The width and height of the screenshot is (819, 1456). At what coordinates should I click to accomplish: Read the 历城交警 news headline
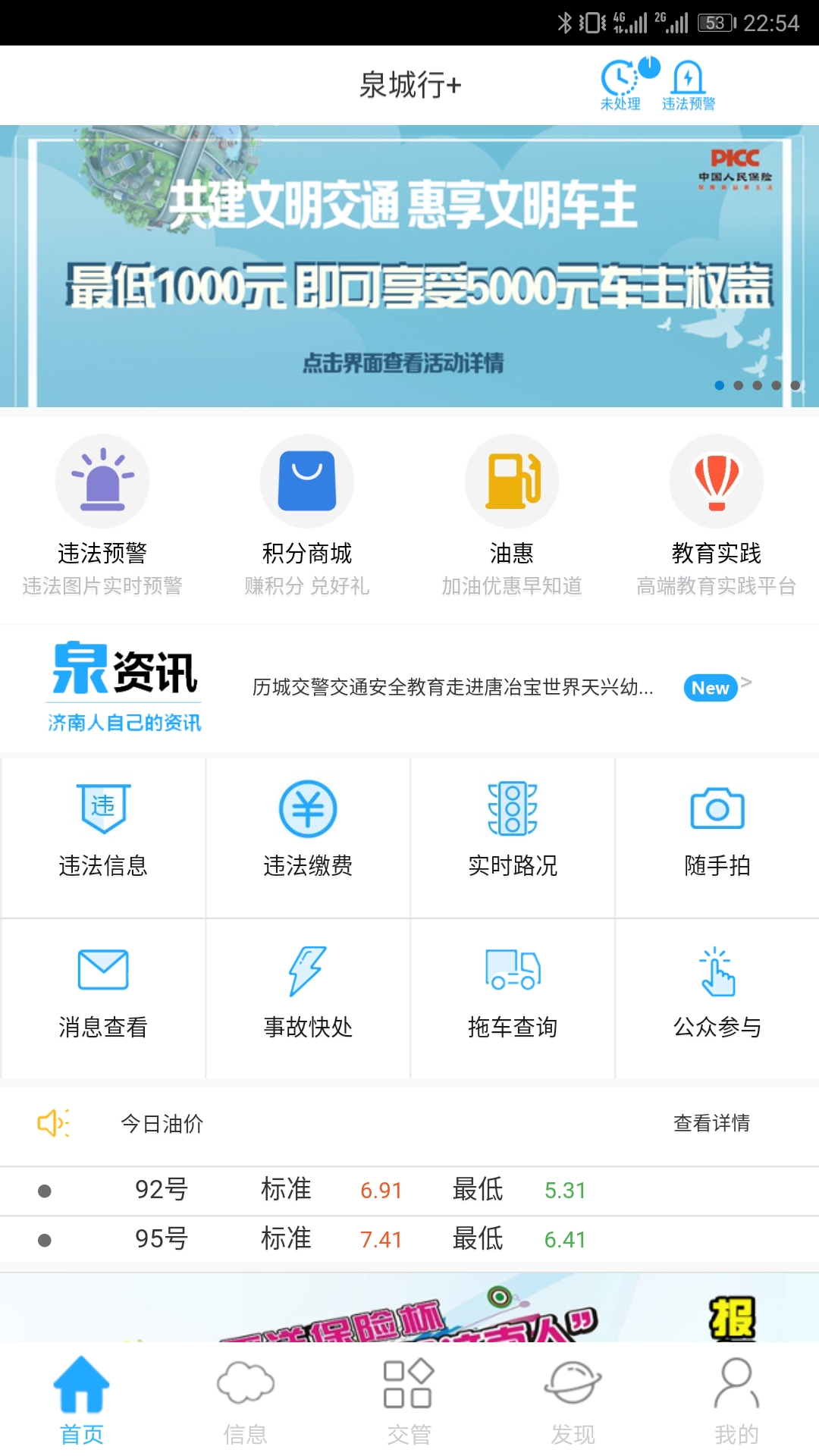453,688
